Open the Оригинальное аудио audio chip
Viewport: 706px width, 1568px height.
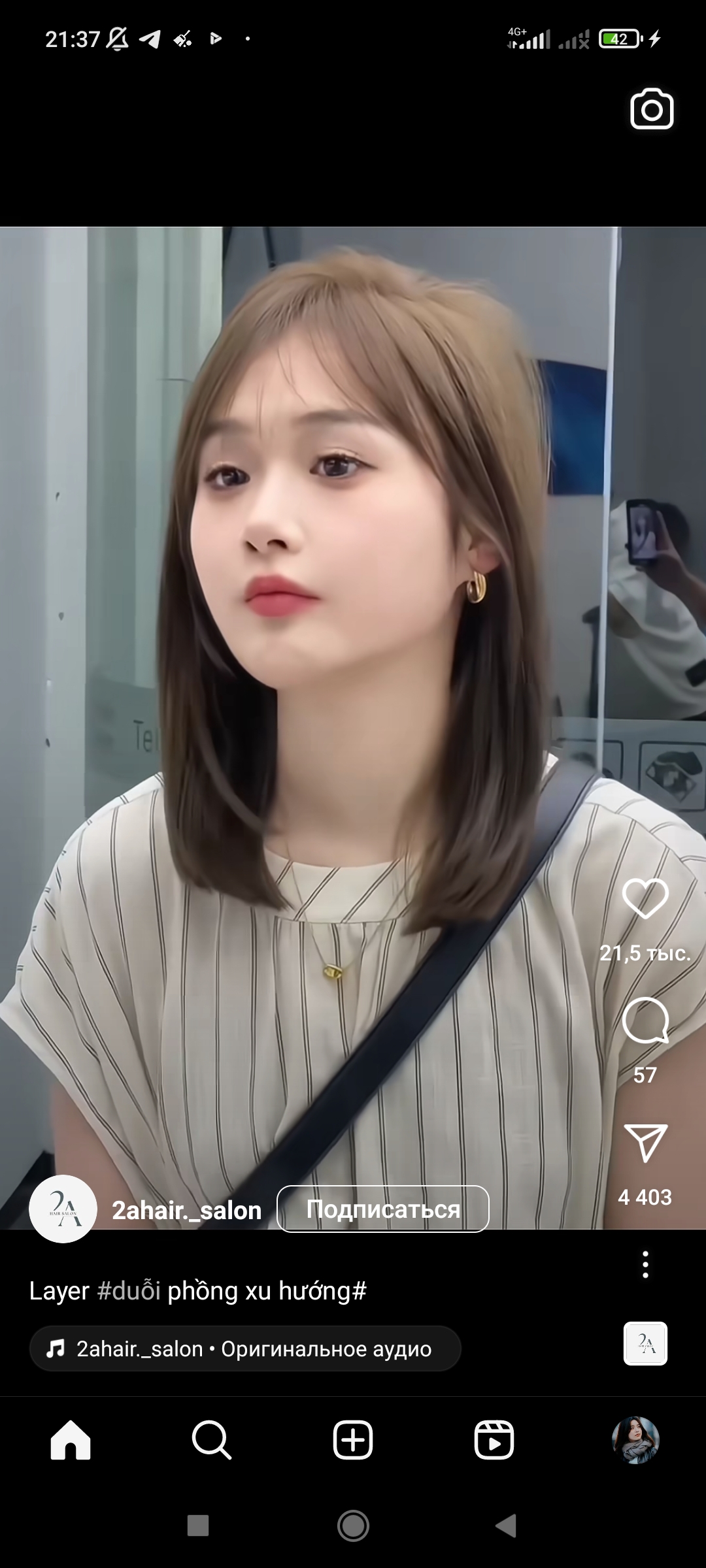pos(245,1348)
